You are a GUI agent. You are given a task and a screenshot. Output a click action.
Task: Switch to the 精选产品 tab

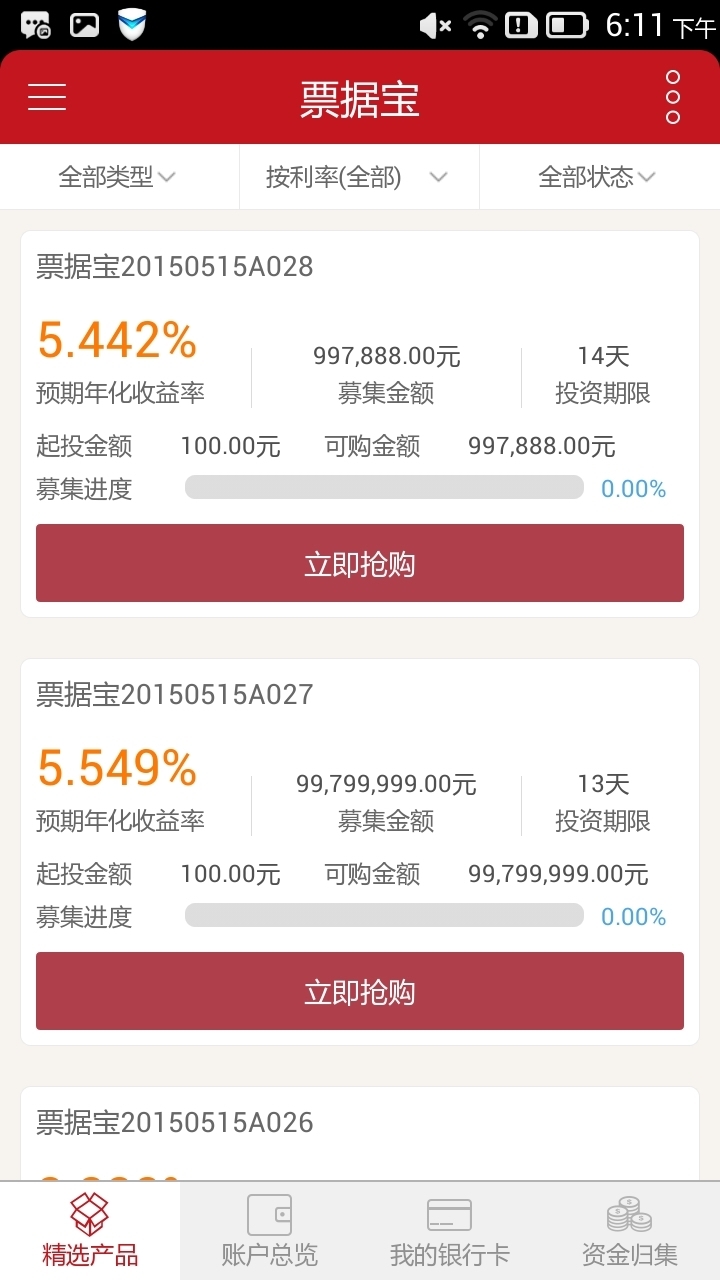click(90, 1231)
